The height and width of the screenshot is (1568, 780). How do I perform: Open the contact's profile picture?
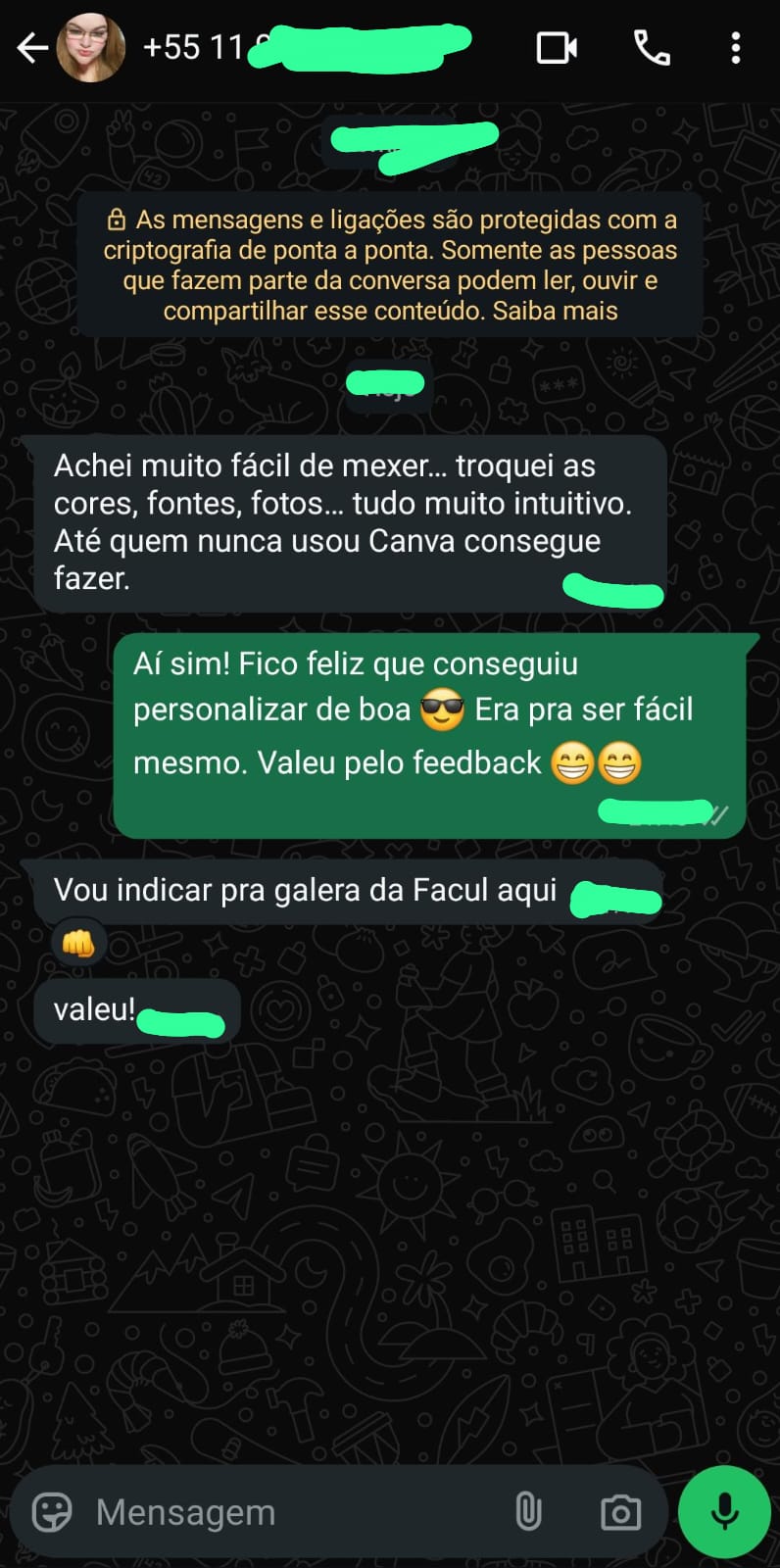click(91, 47)
